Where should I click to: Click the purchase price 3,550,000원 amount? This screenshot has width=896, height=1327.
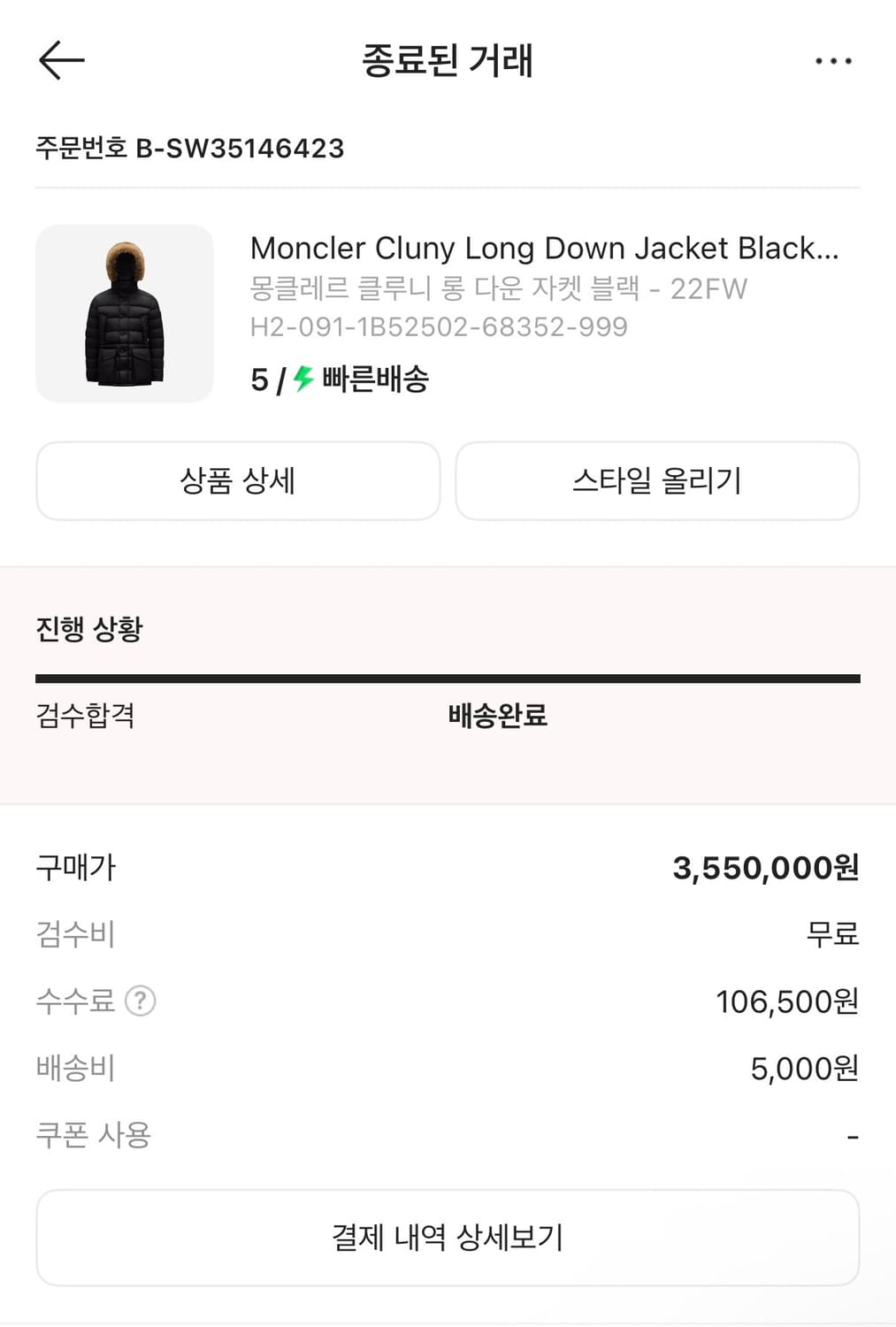pyautogui.click(x=766, y=869)
